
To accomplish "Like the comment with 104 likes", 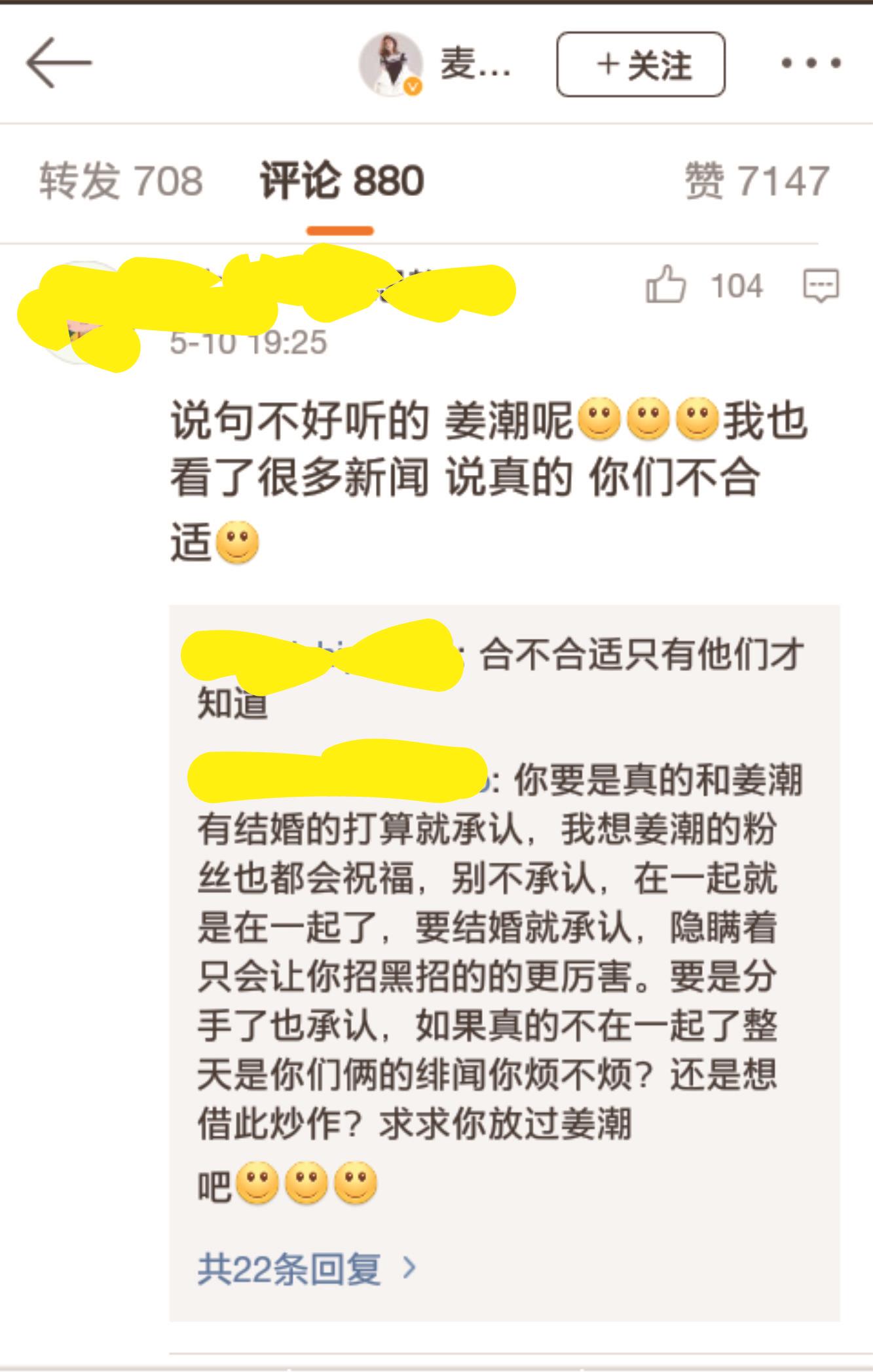I will (x=667, y=286).
